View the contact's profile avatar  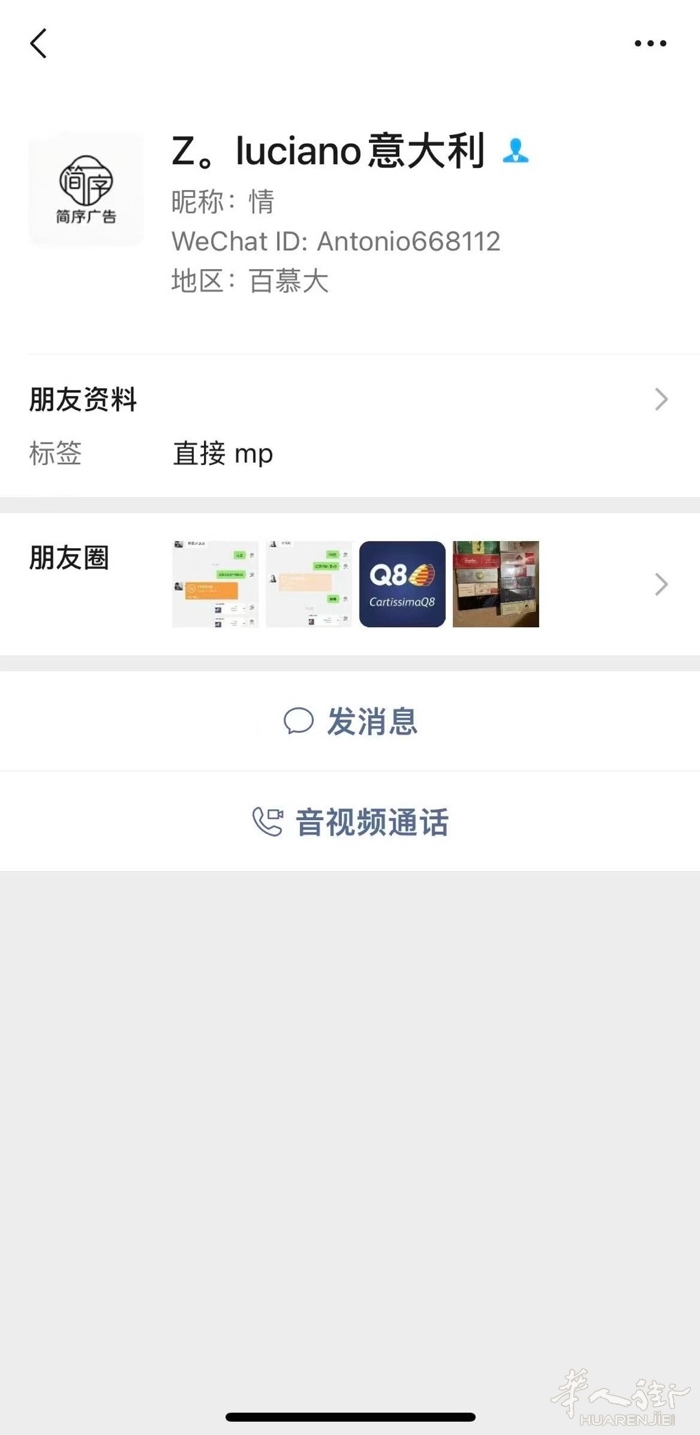point(86,189)
